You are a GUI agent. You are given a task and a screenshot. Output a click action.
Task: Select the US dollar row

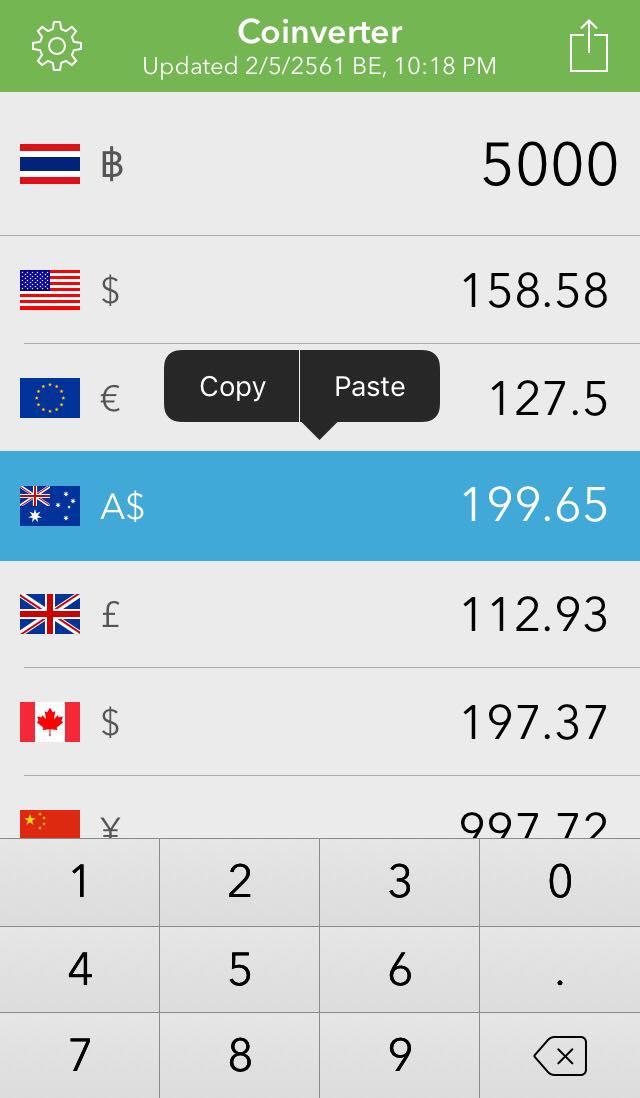(320, 289)
